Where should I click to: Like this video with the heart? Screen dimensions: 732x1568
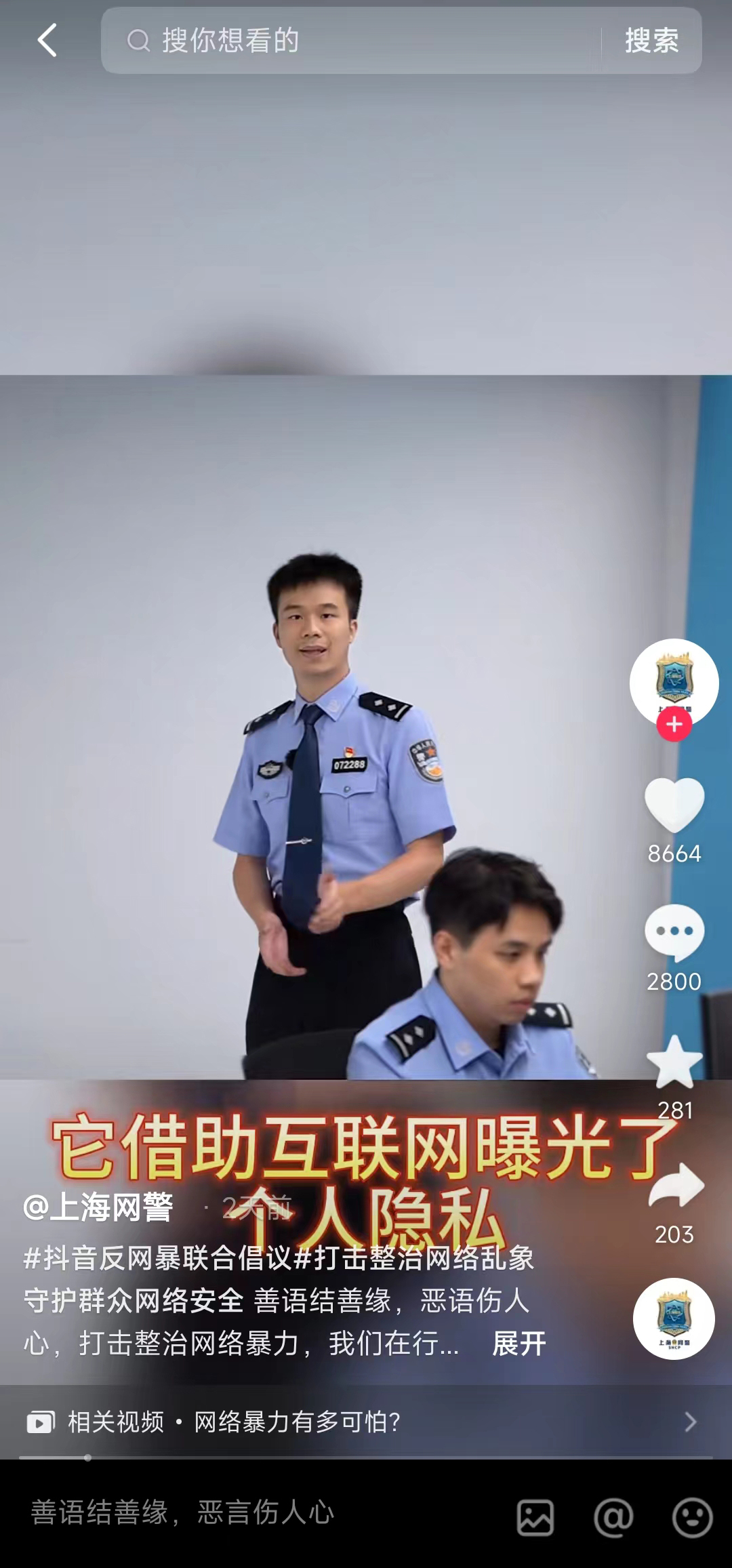point(674,805)
